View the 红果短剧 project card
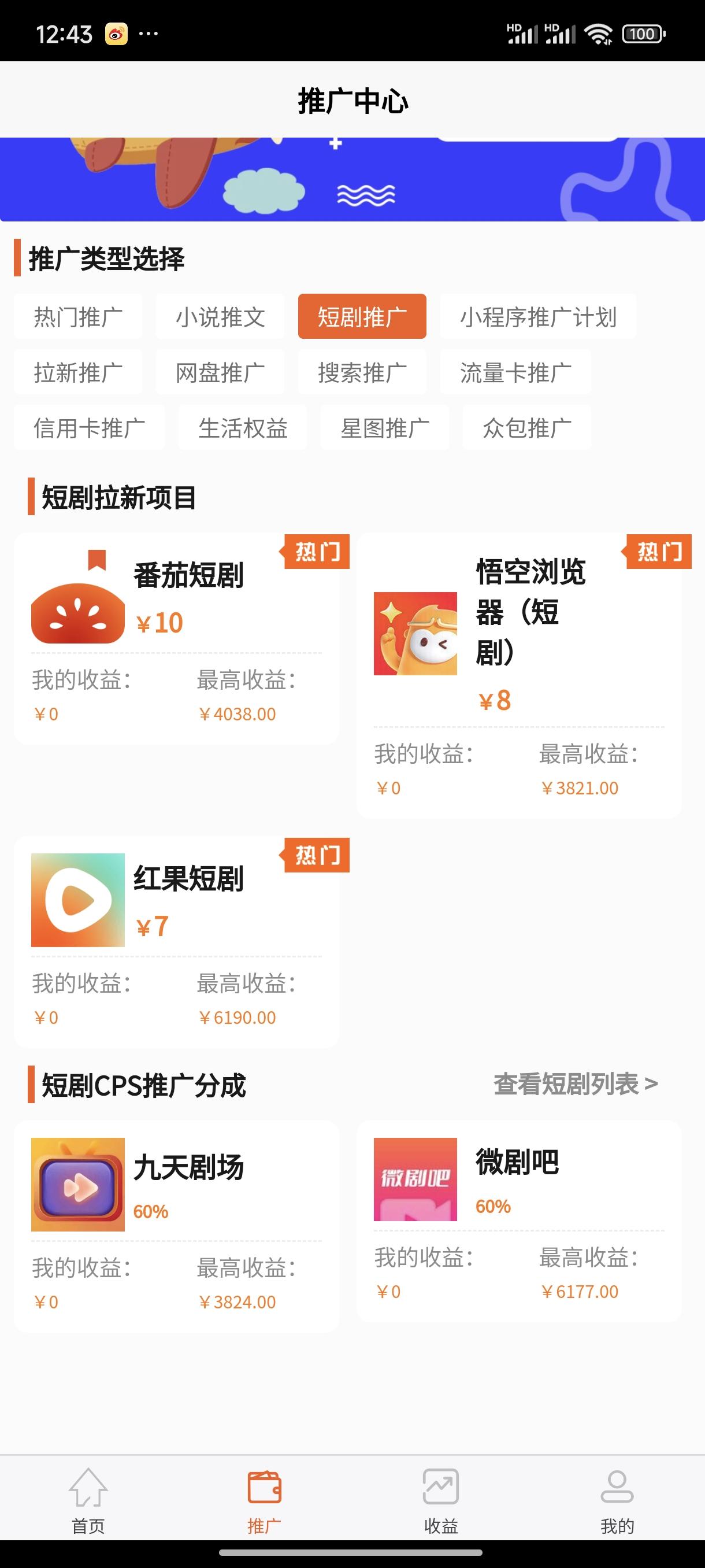 pyautogui.click(x=176, y=941)
